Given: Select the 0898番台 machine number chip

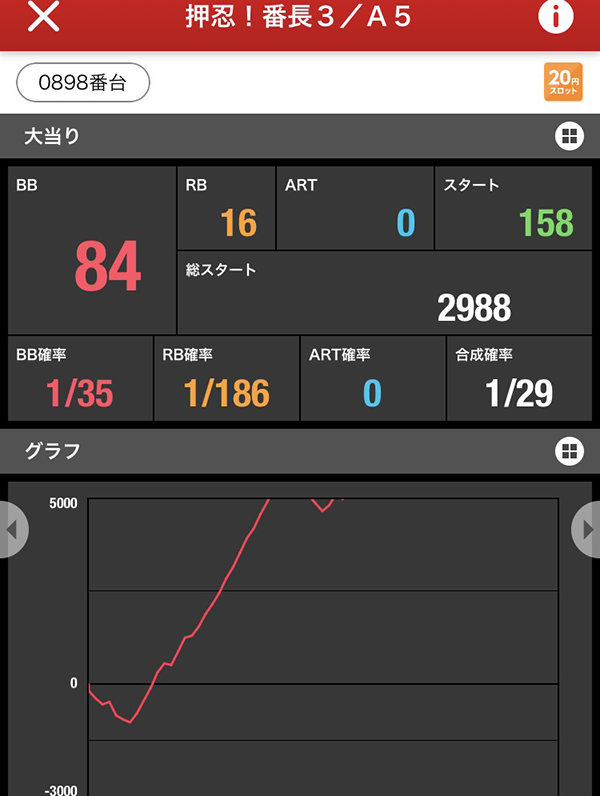Looking at the screenshot, I should (x=83, y=83).
